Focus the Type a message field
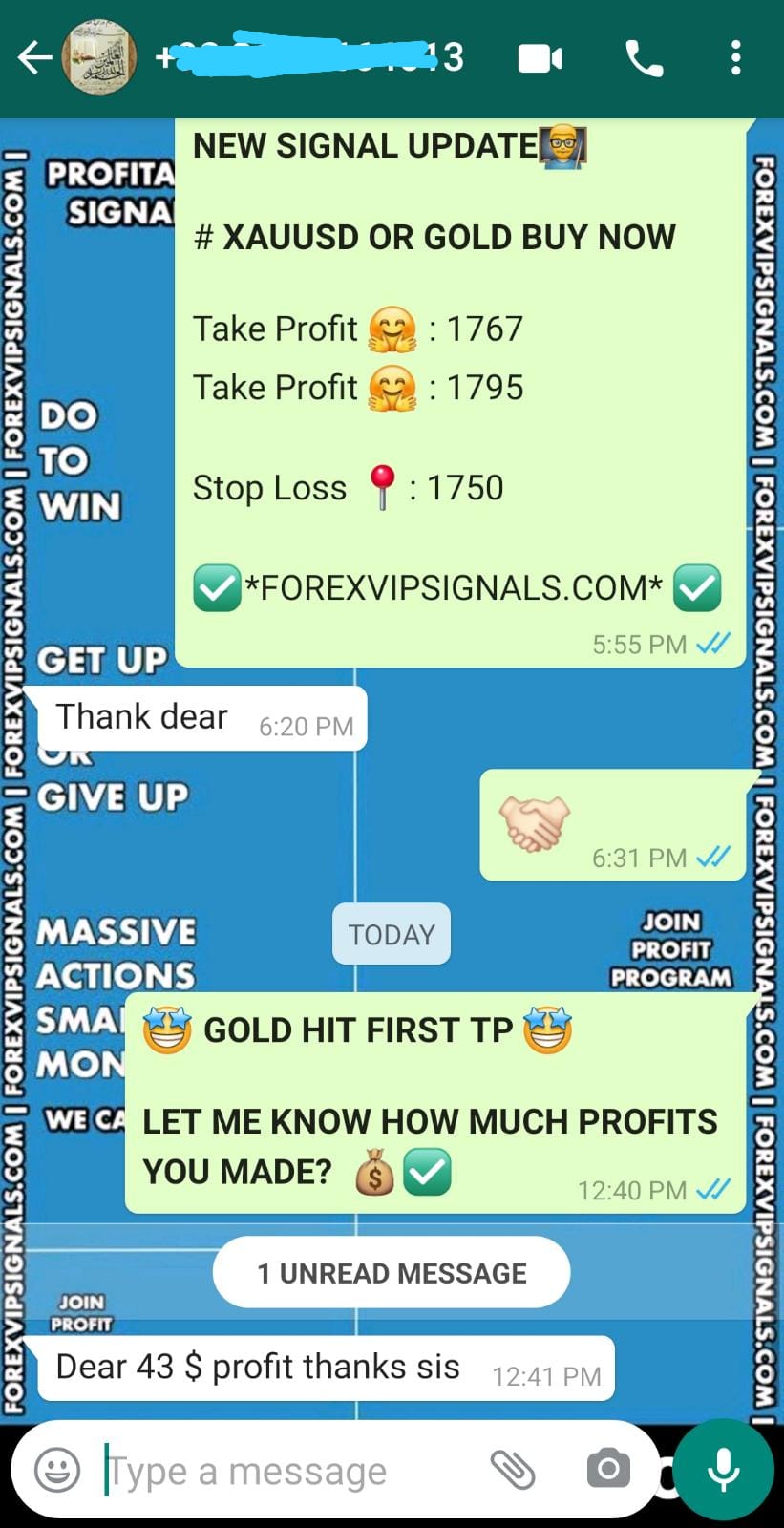 tap(286, 1471)
